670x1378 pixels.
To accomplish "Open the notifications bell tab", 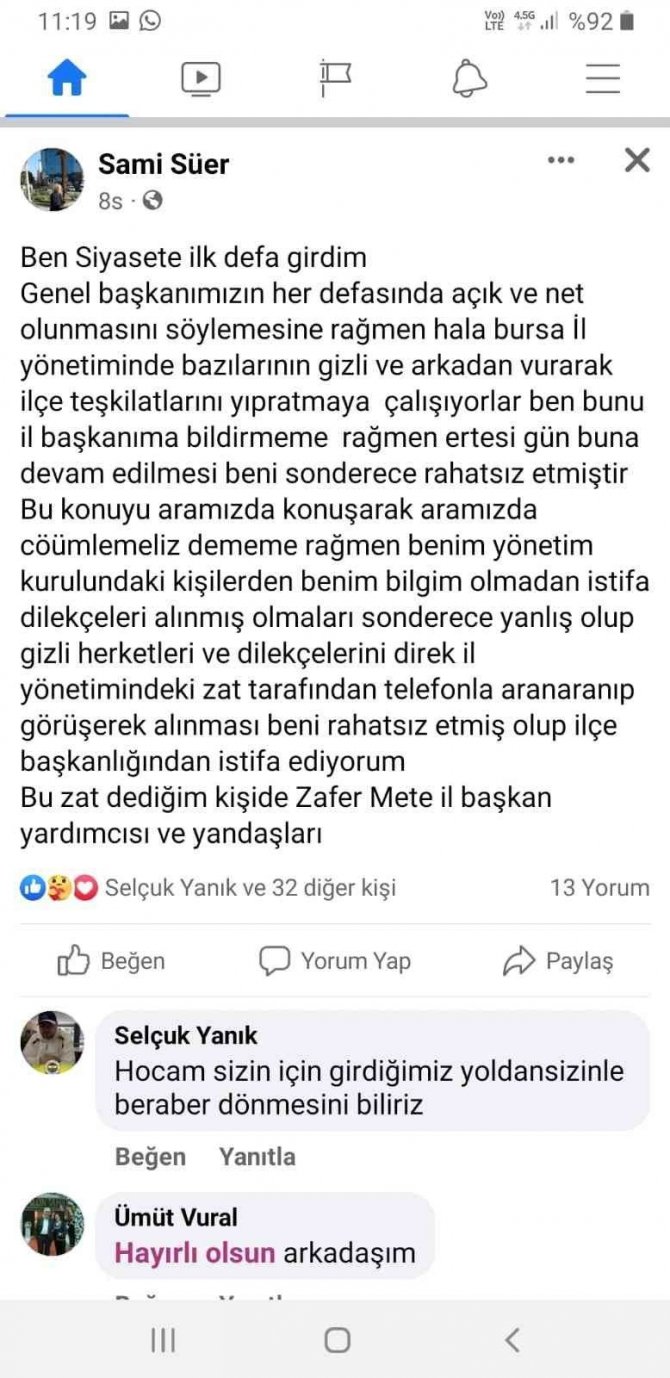I will (469, 79).
